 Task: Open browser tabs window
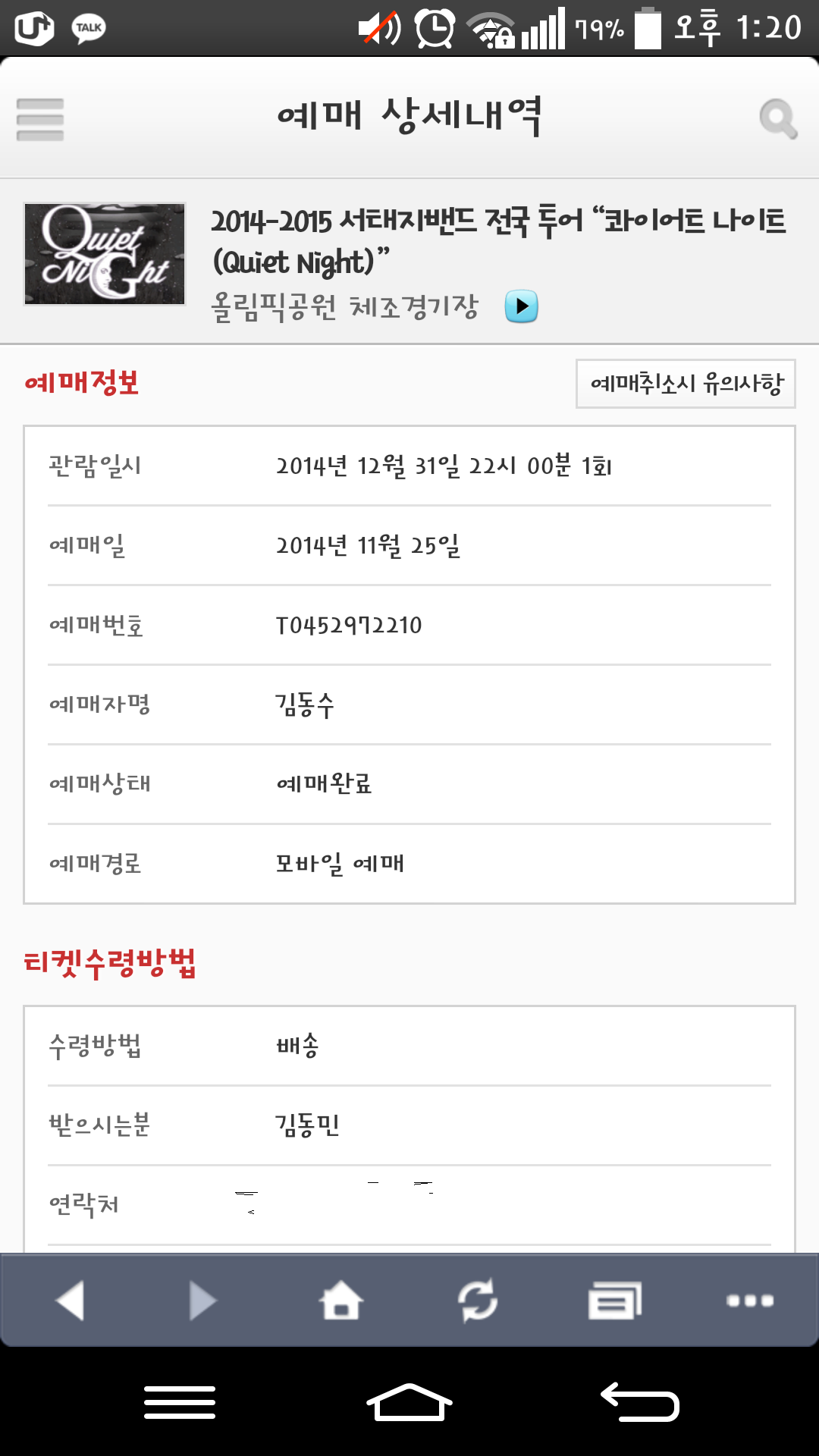[x=614, y=1301]
